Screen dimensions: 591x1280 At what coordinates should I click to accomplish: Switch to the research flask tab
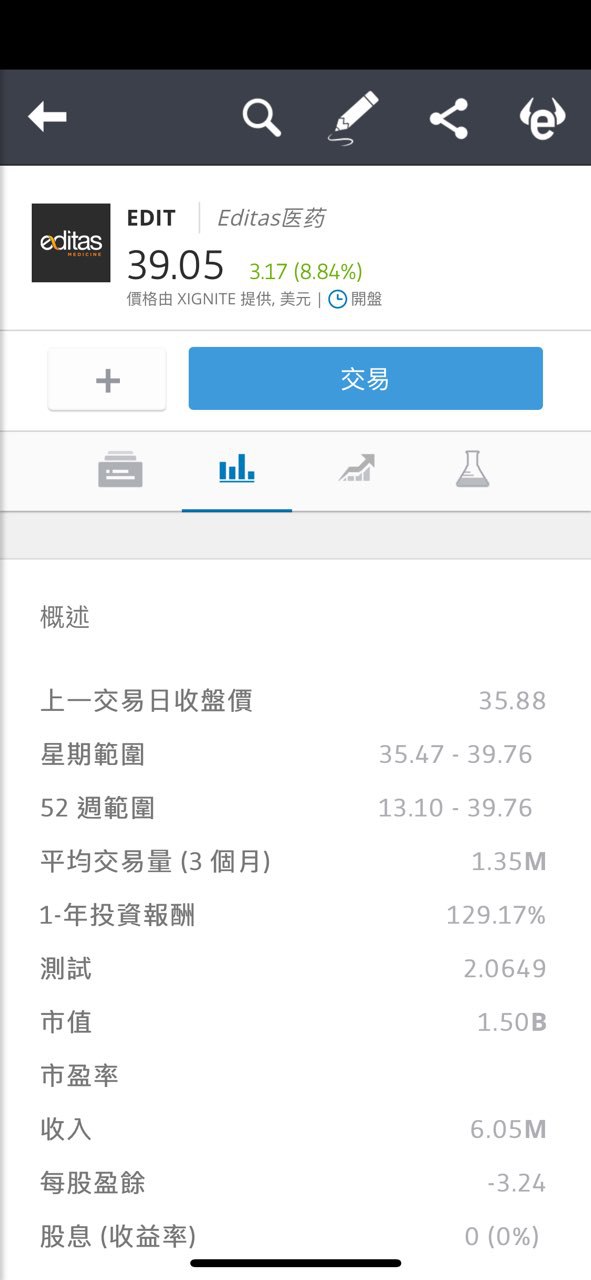[x=472, y=468]
